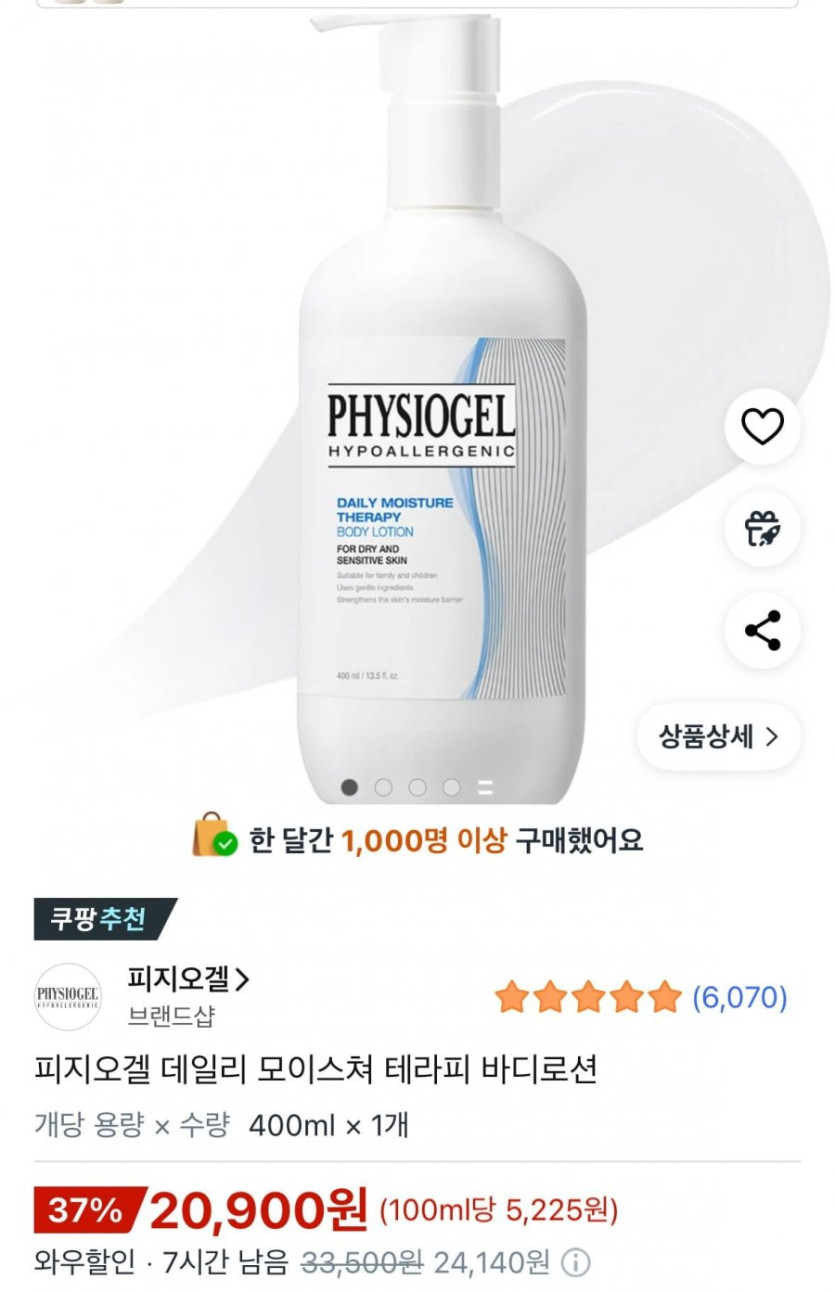Add product to wishlist with heart icon
Screen dimensions: 835x1292
pos(762,428)
